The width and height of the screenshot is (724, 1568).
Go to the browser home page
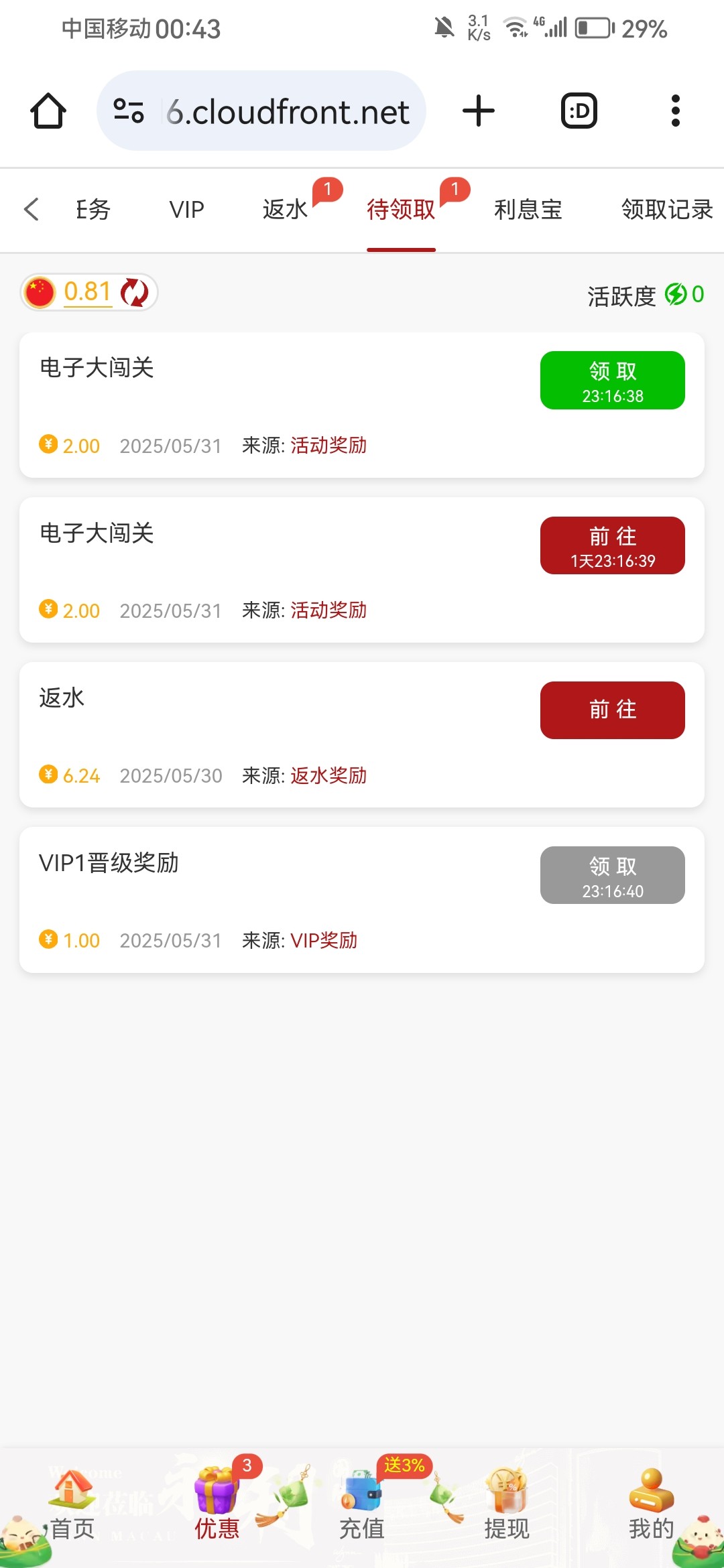pos(48,111)
